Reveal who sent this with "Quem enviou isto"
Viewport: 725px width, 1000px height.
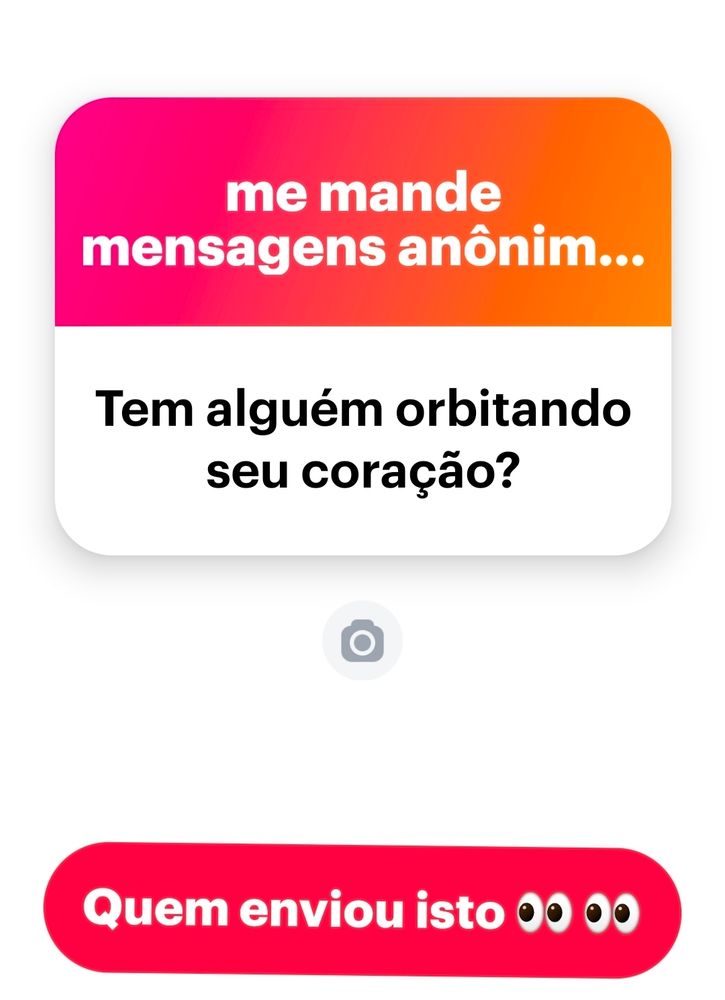362,911
